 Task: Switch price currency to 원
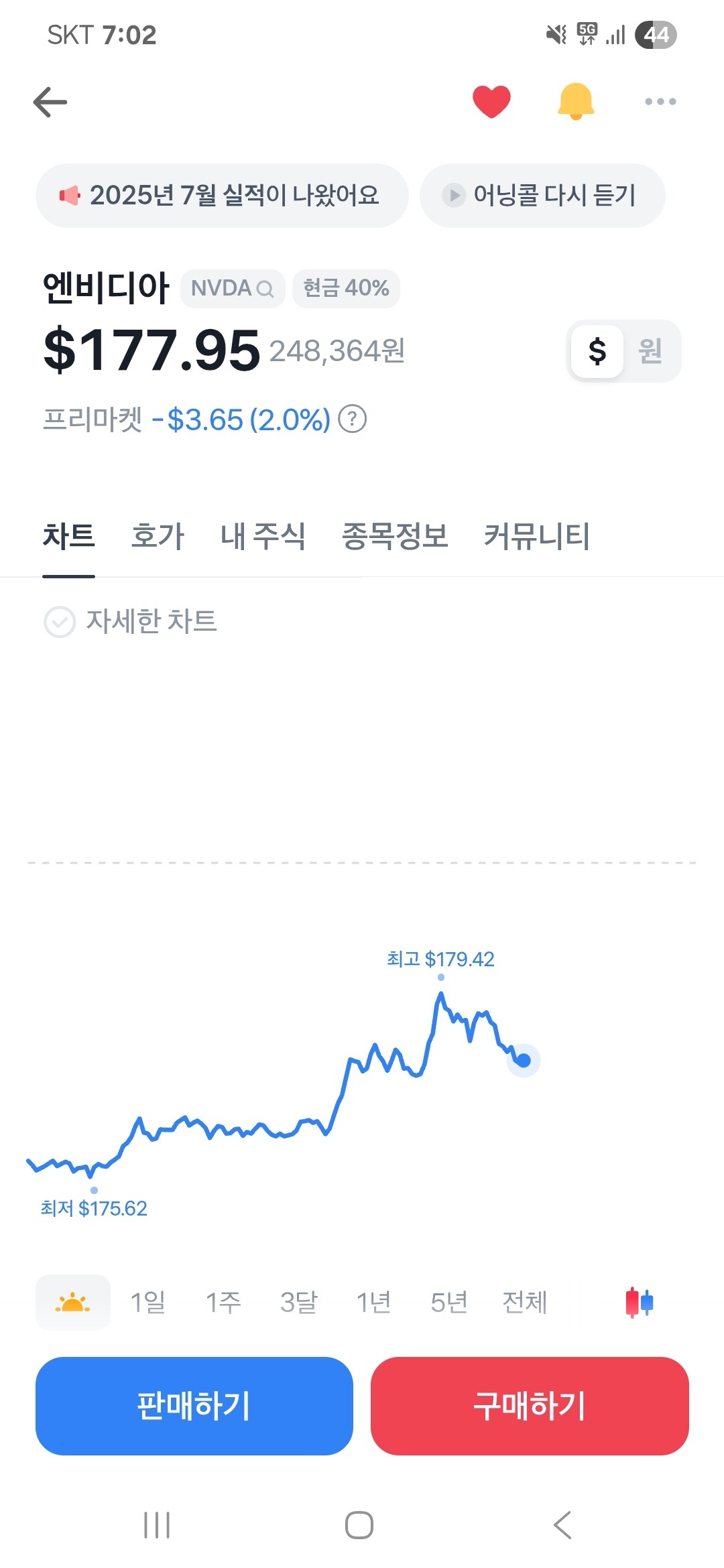(x=650, y=351)
